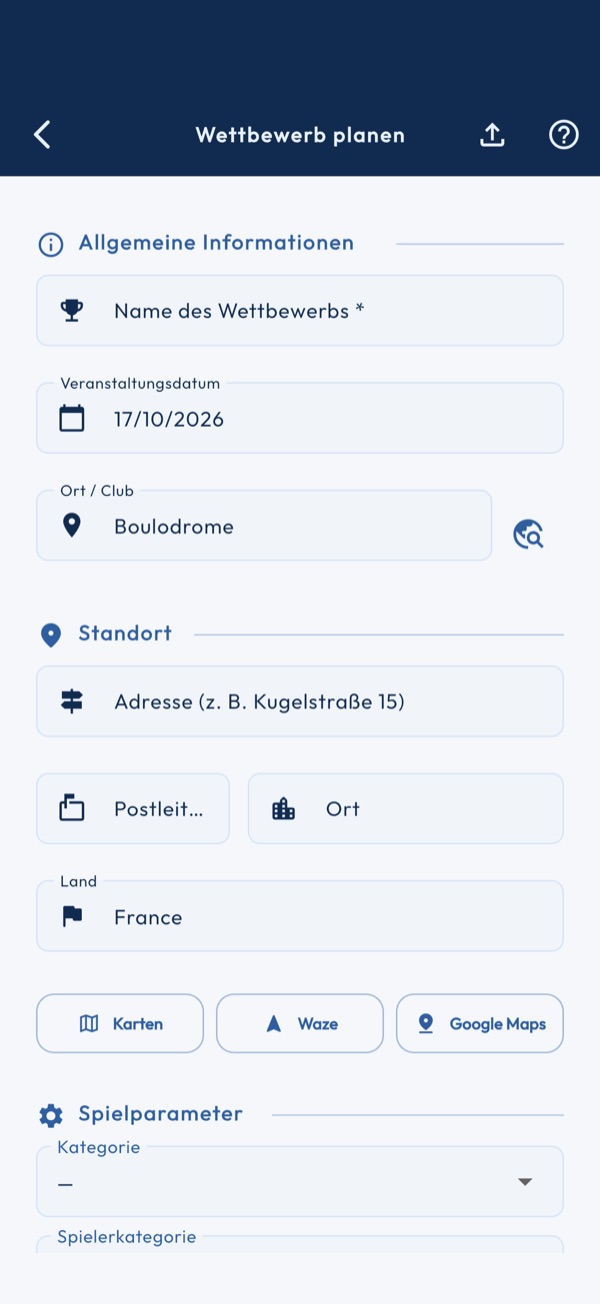
Task: Open location in Waze
Action: click(x=300, y=1024)
